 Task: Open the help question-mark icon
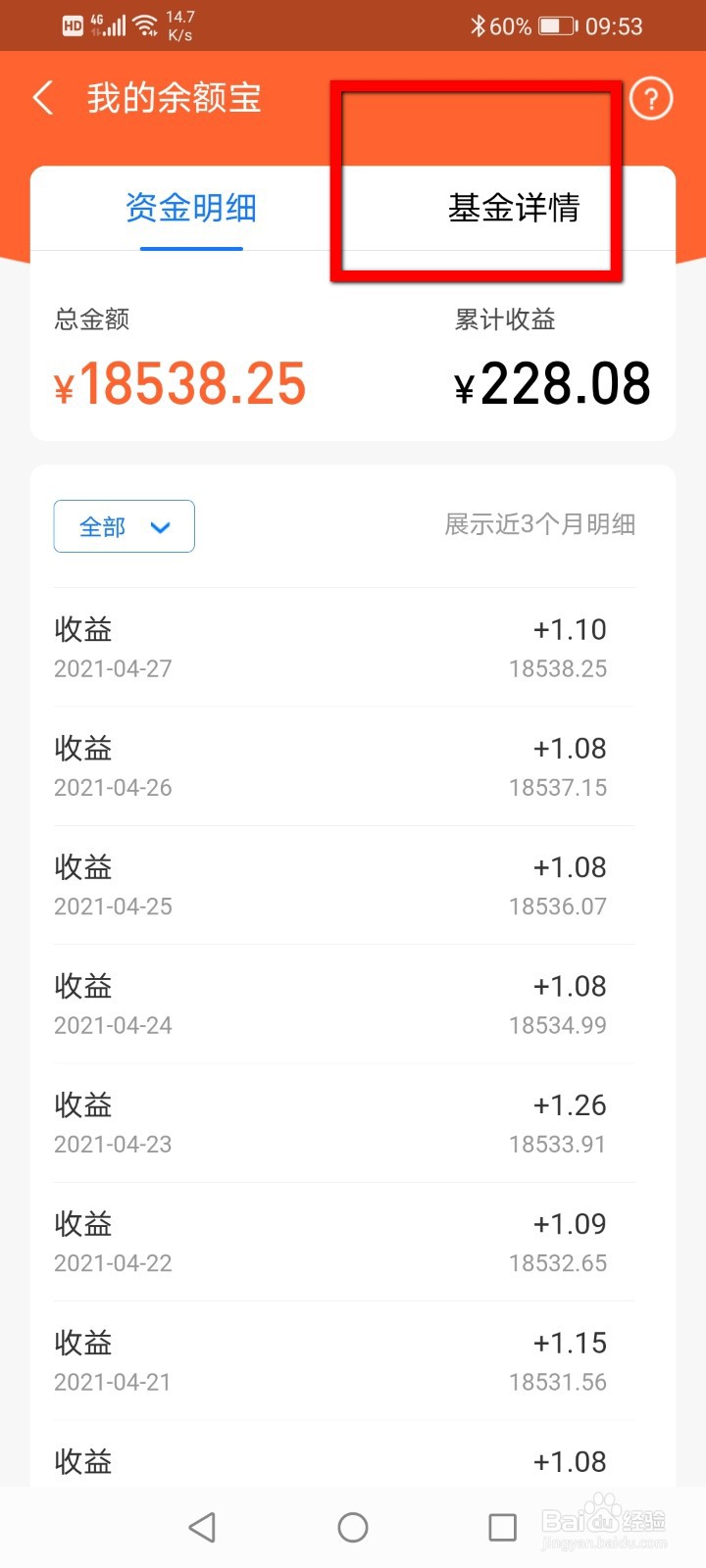click(x=651, y=98)
